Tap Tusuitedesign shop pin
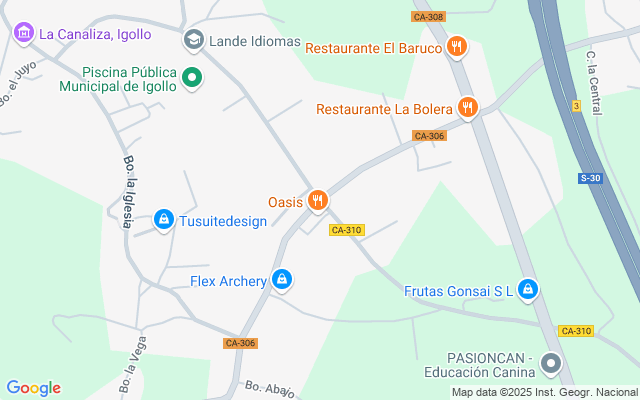The height and width of the screenshot is (400, 640). [163, 219]
